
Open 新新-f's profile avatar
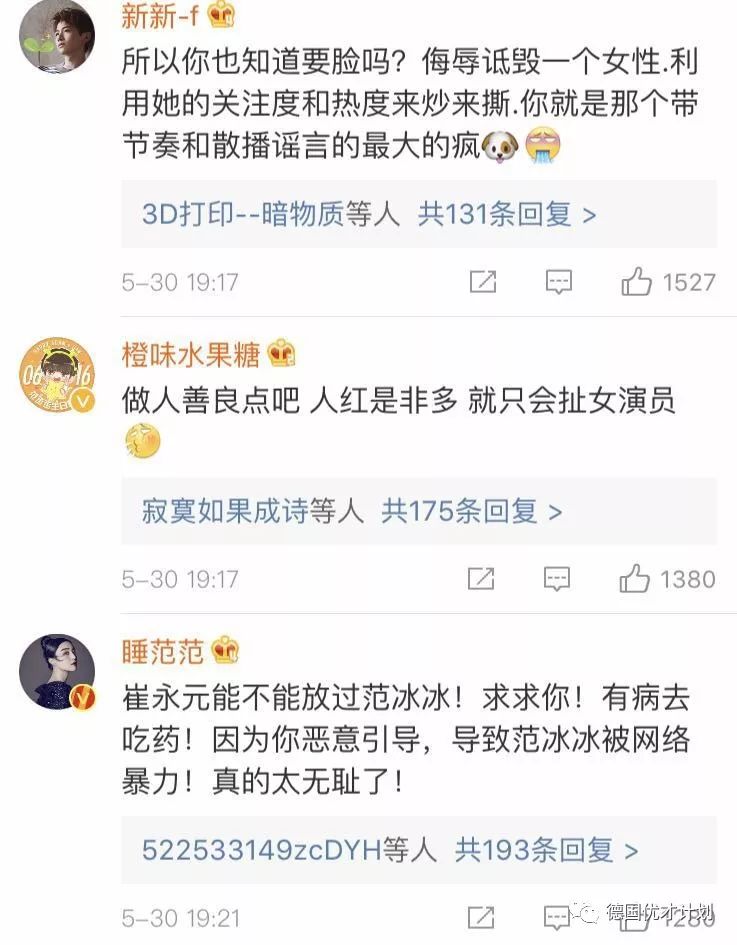[x=57, y=35]
